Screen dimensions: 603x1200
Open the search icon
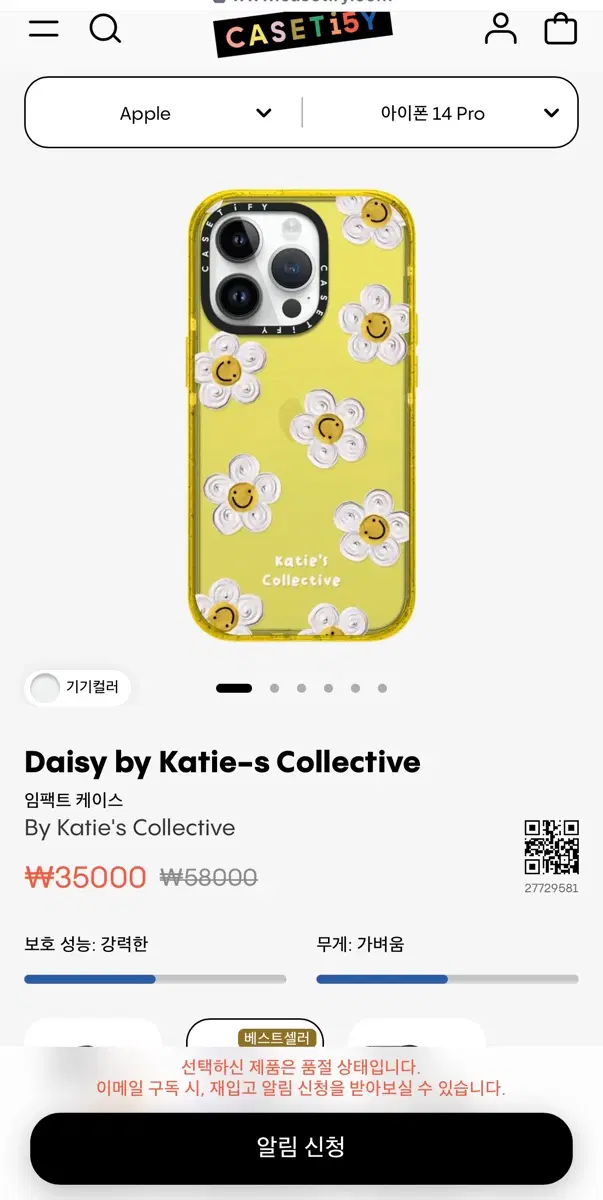(105, 28)
